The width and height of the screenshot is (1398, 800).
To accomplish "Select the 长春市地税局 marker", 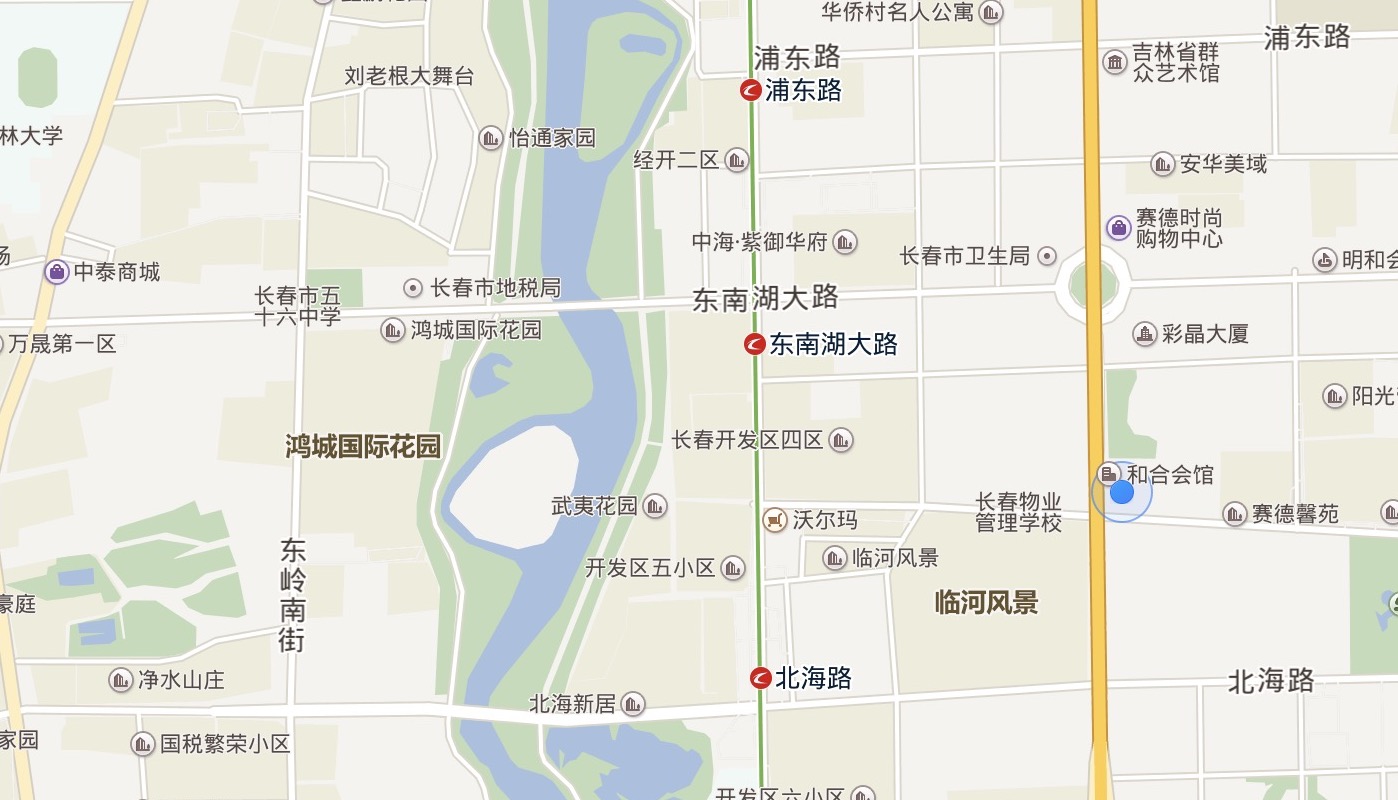I will click(x=412, y=288).
